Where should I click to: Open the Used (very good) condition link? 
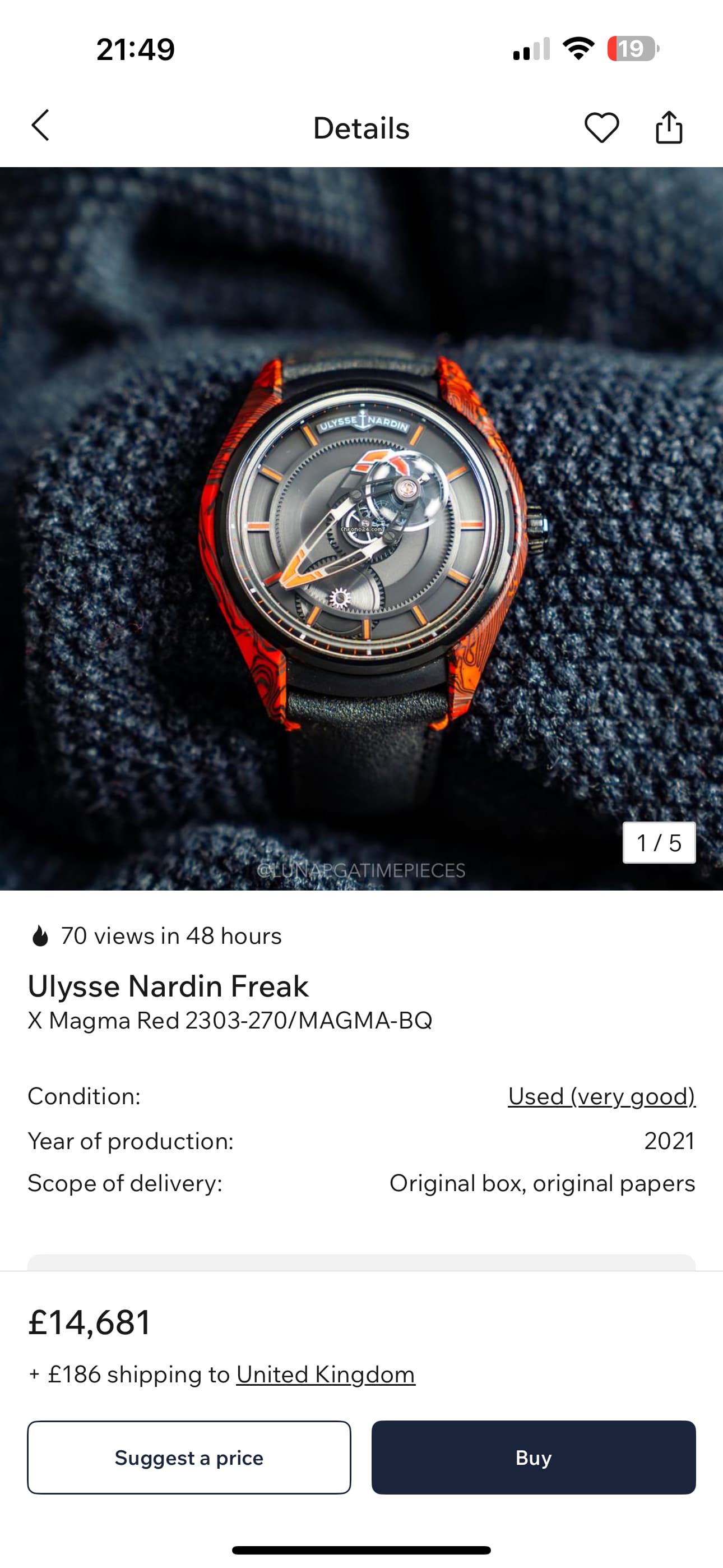(x=601, y=1096)
